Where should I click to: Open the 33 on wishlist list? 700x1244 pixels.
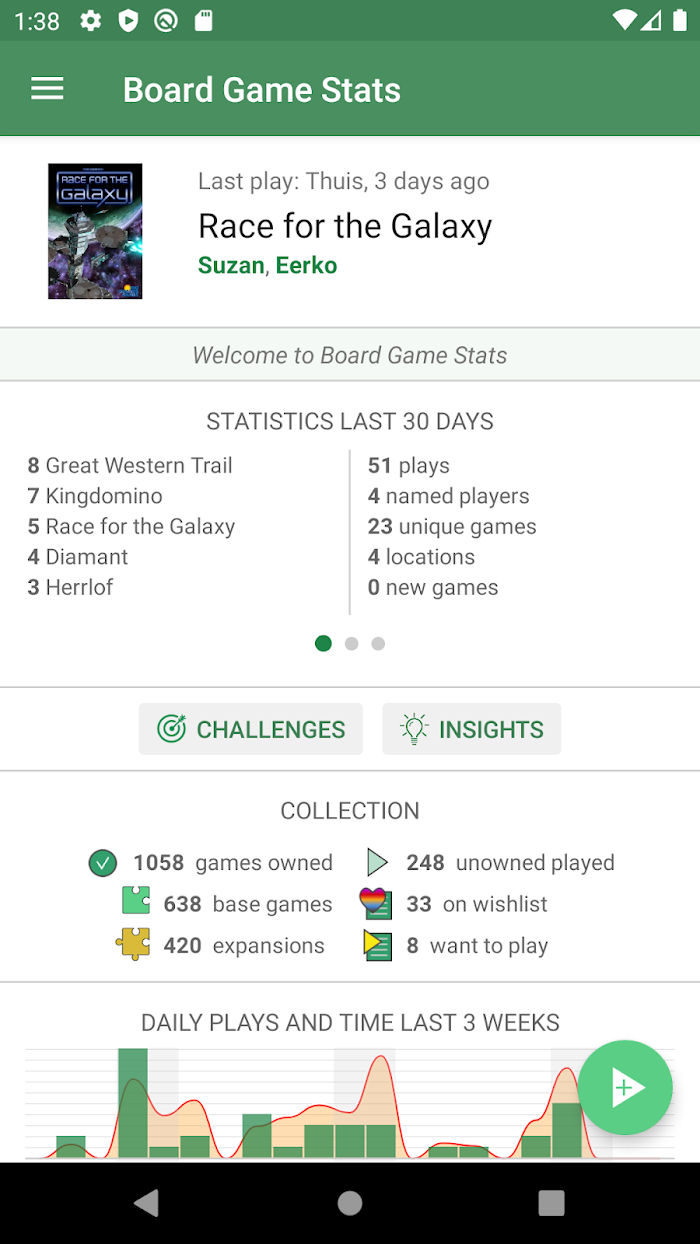click(454, 904)
